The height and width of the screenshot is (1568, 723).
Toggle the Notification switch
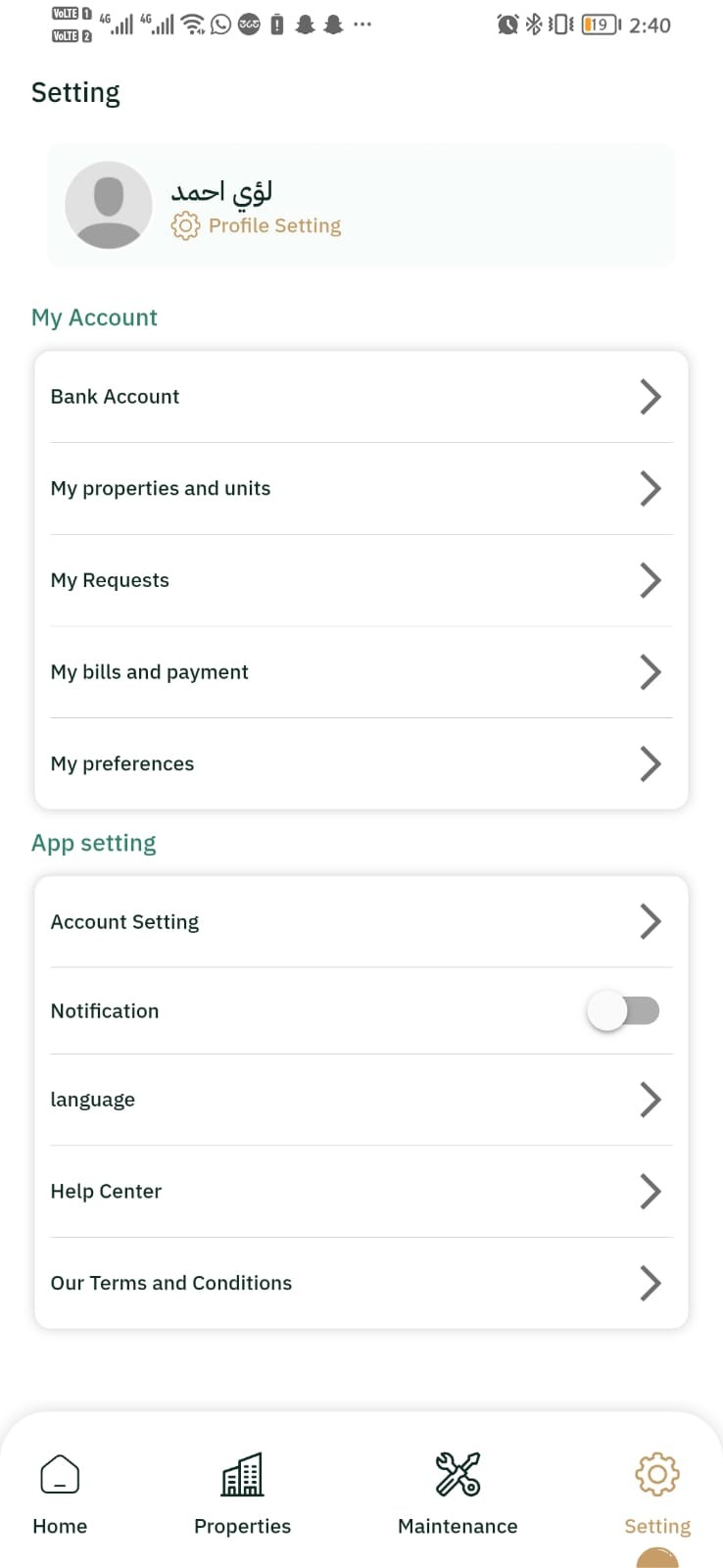[623, 1010]
